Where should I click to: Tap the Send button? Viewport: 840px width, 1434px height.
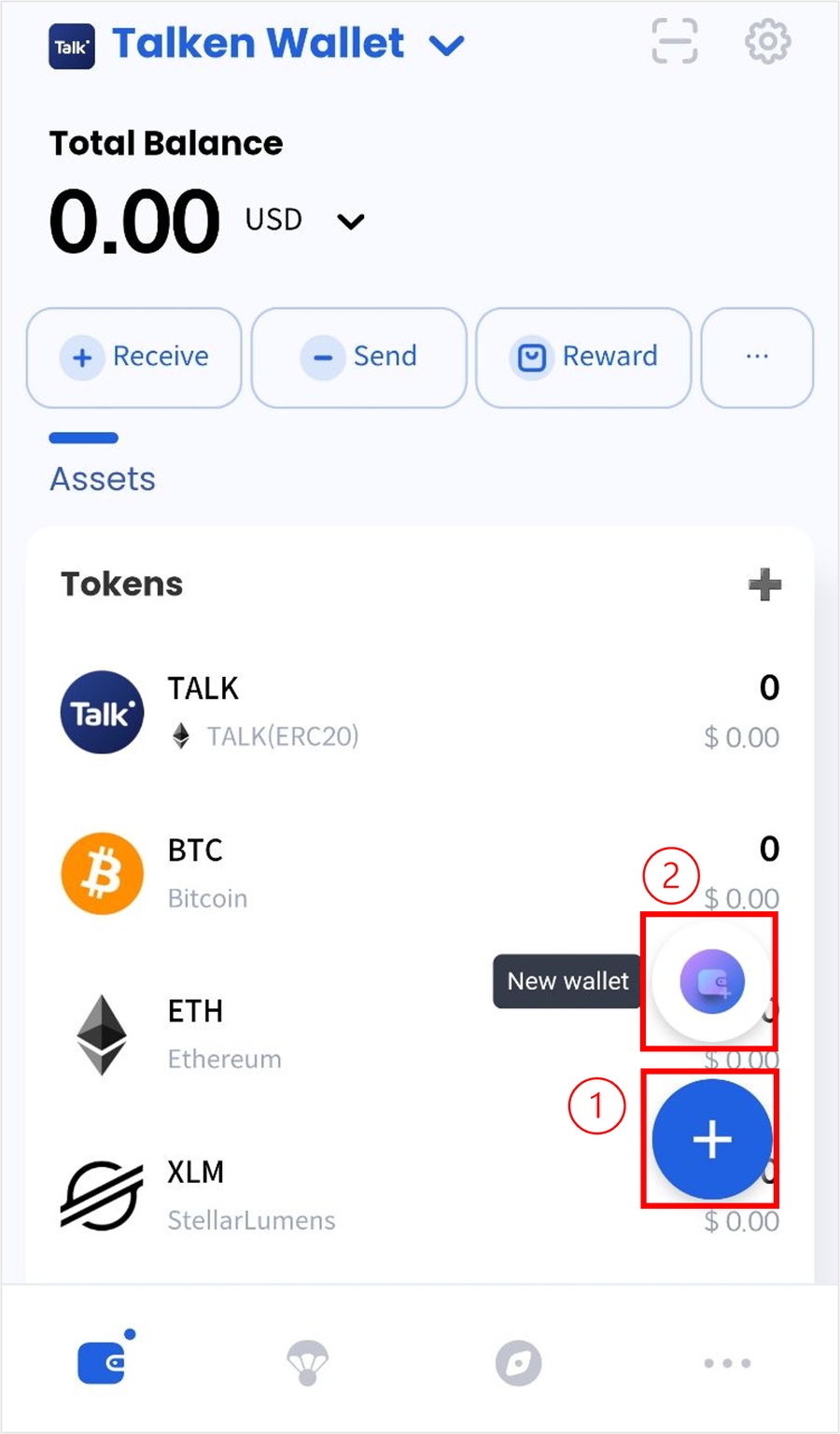(x=359, y=358)
